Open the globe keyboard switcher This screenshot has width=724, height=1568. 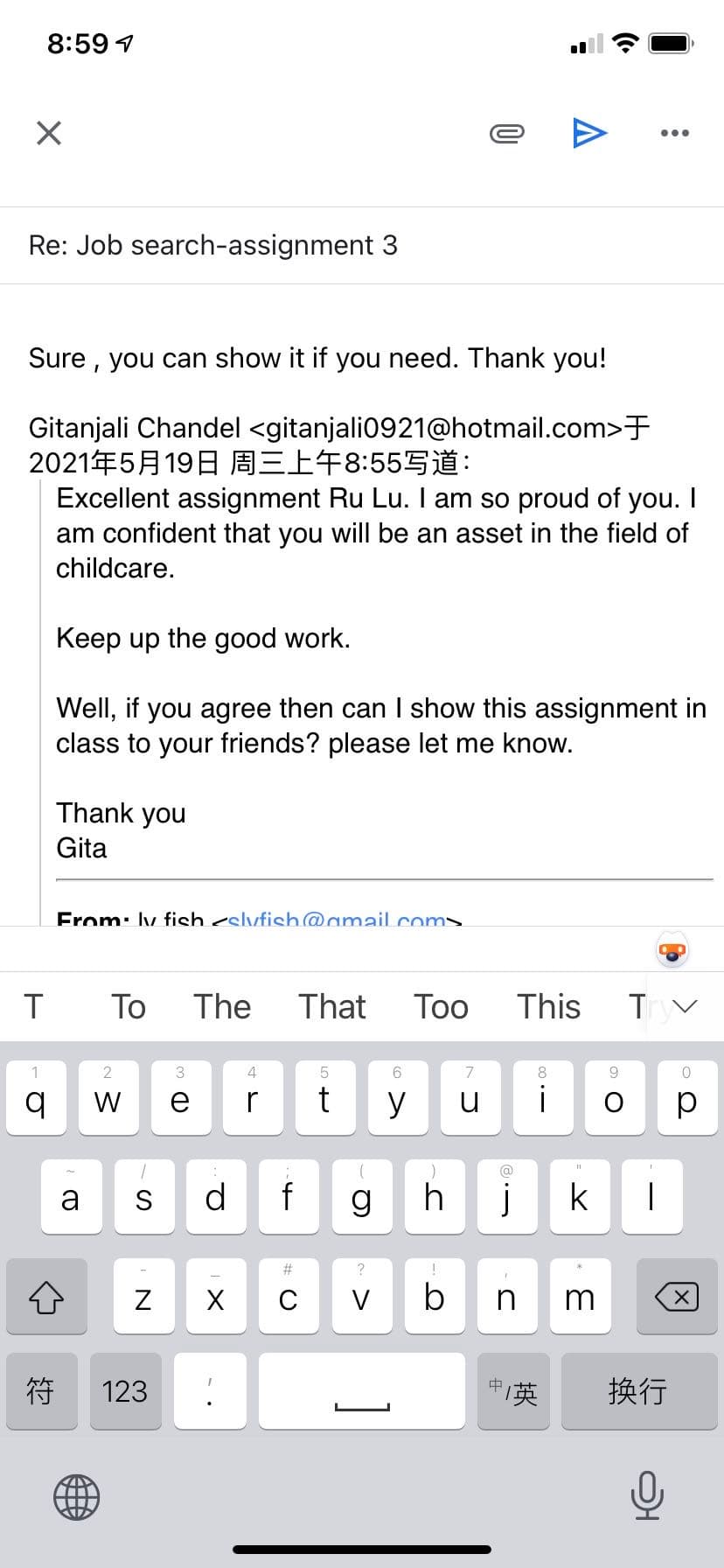pos(77,1496)
